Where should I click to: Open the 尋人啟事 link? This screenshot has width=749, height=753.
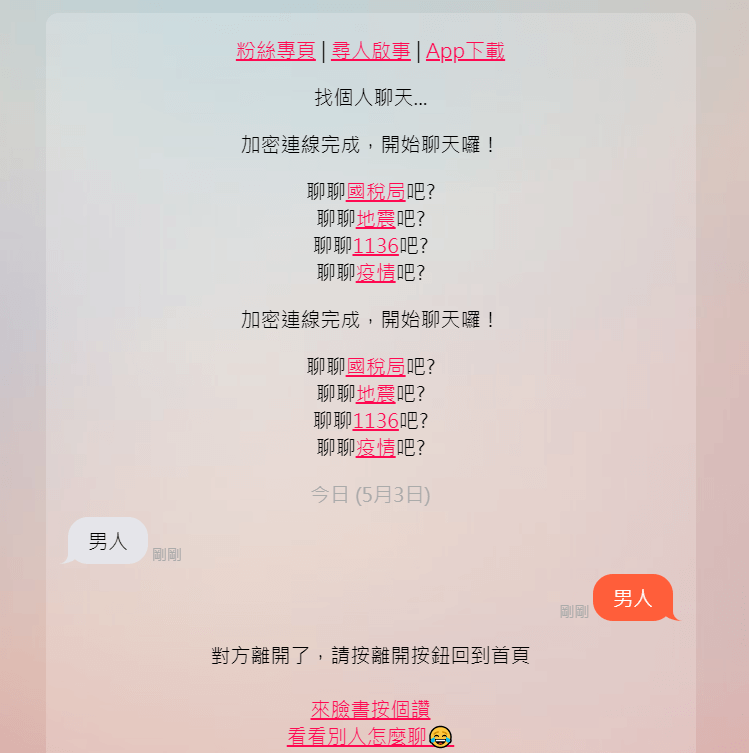click(370, 51)
